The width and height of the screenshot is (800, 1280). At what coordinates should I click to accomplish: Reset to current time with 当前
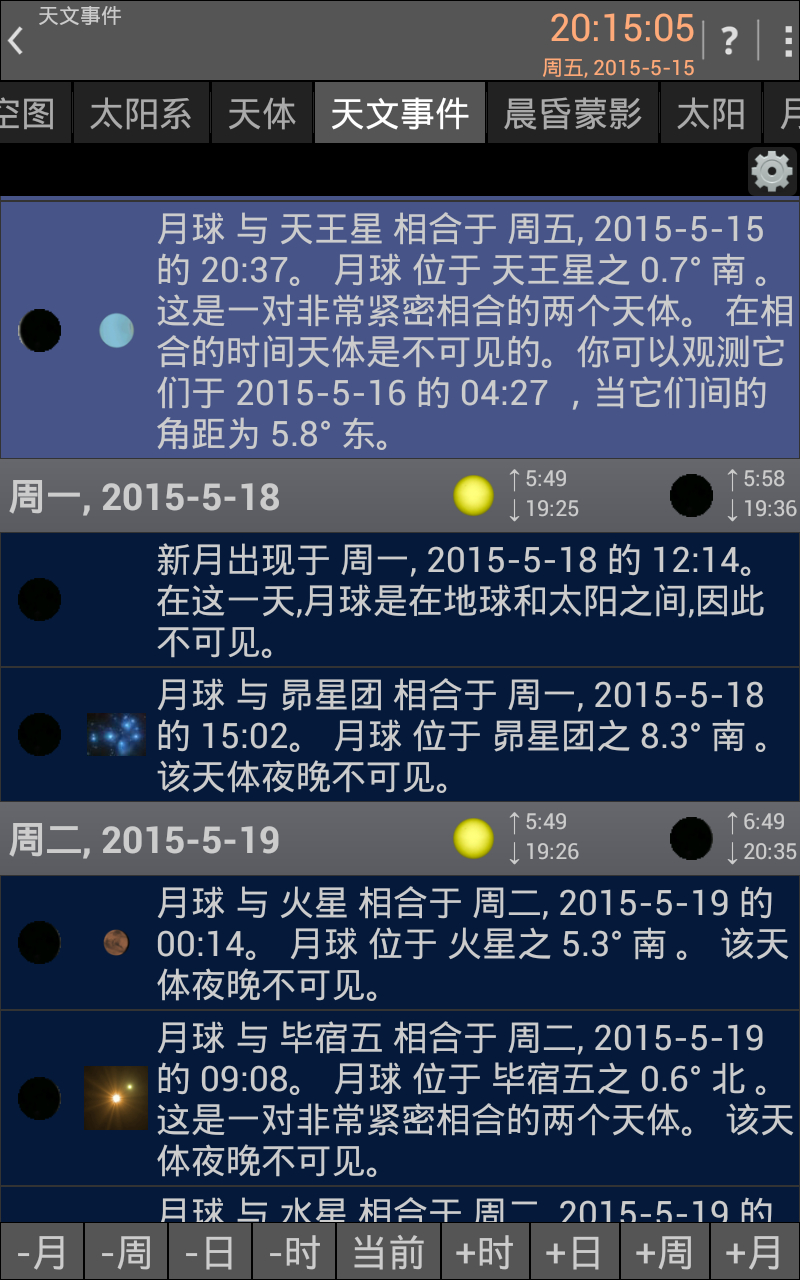point(389,1252)
